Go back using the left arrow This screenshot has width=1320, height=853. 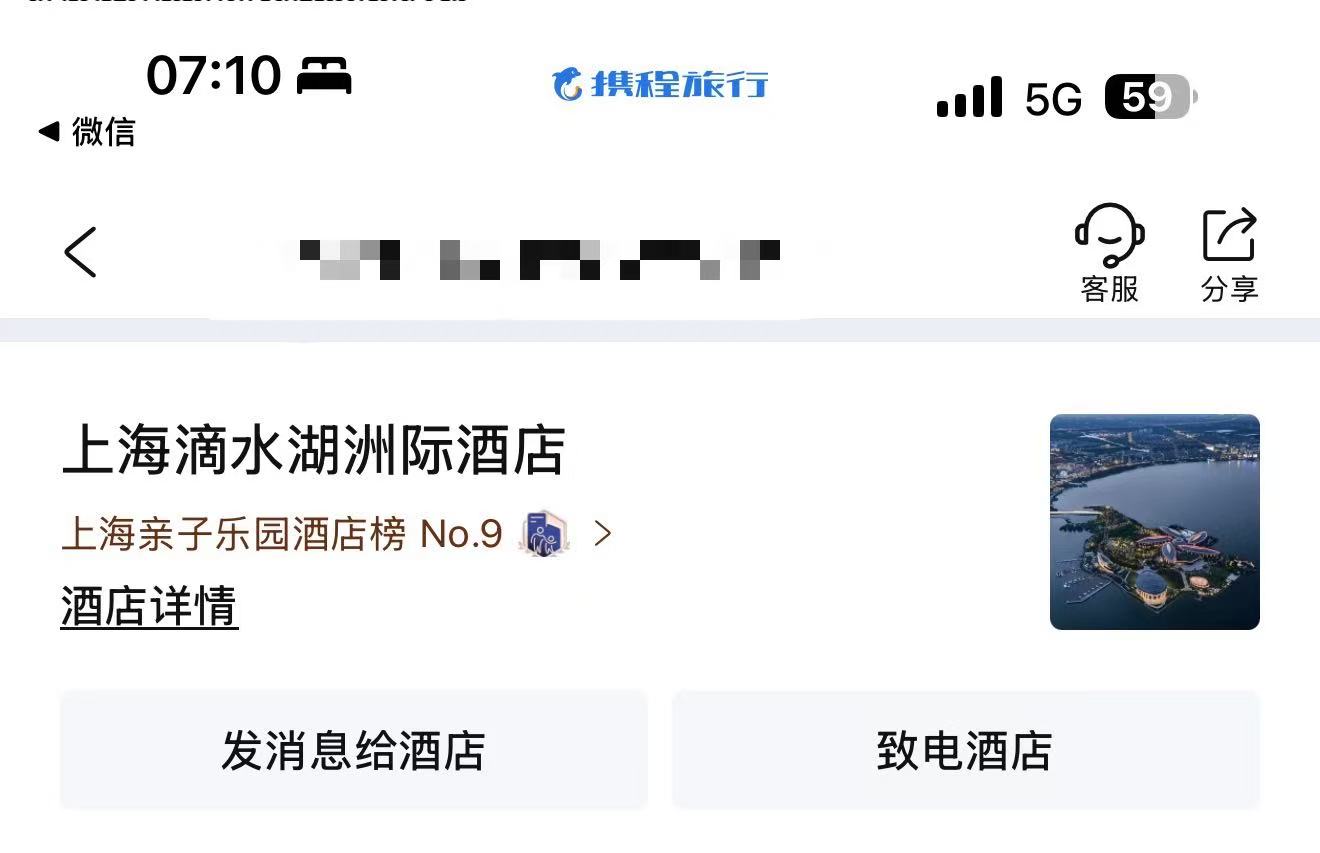[x=82, y=251]
